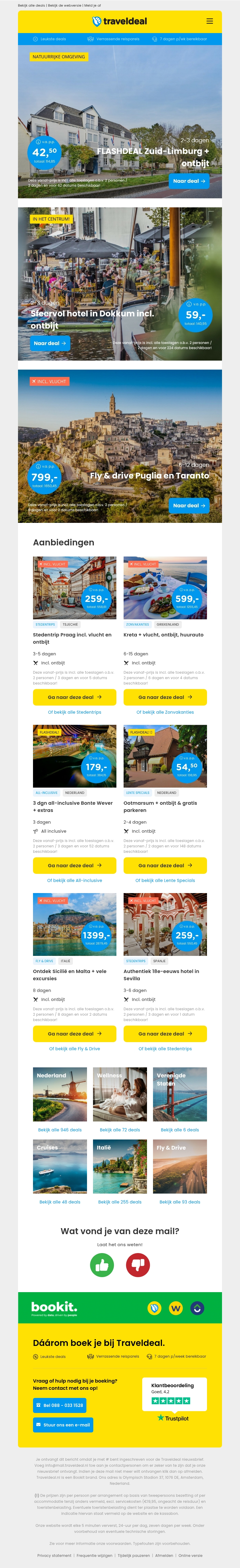Open the Wellness category tile
Screen dimensions: 240x1568
tap(120, 1094)
